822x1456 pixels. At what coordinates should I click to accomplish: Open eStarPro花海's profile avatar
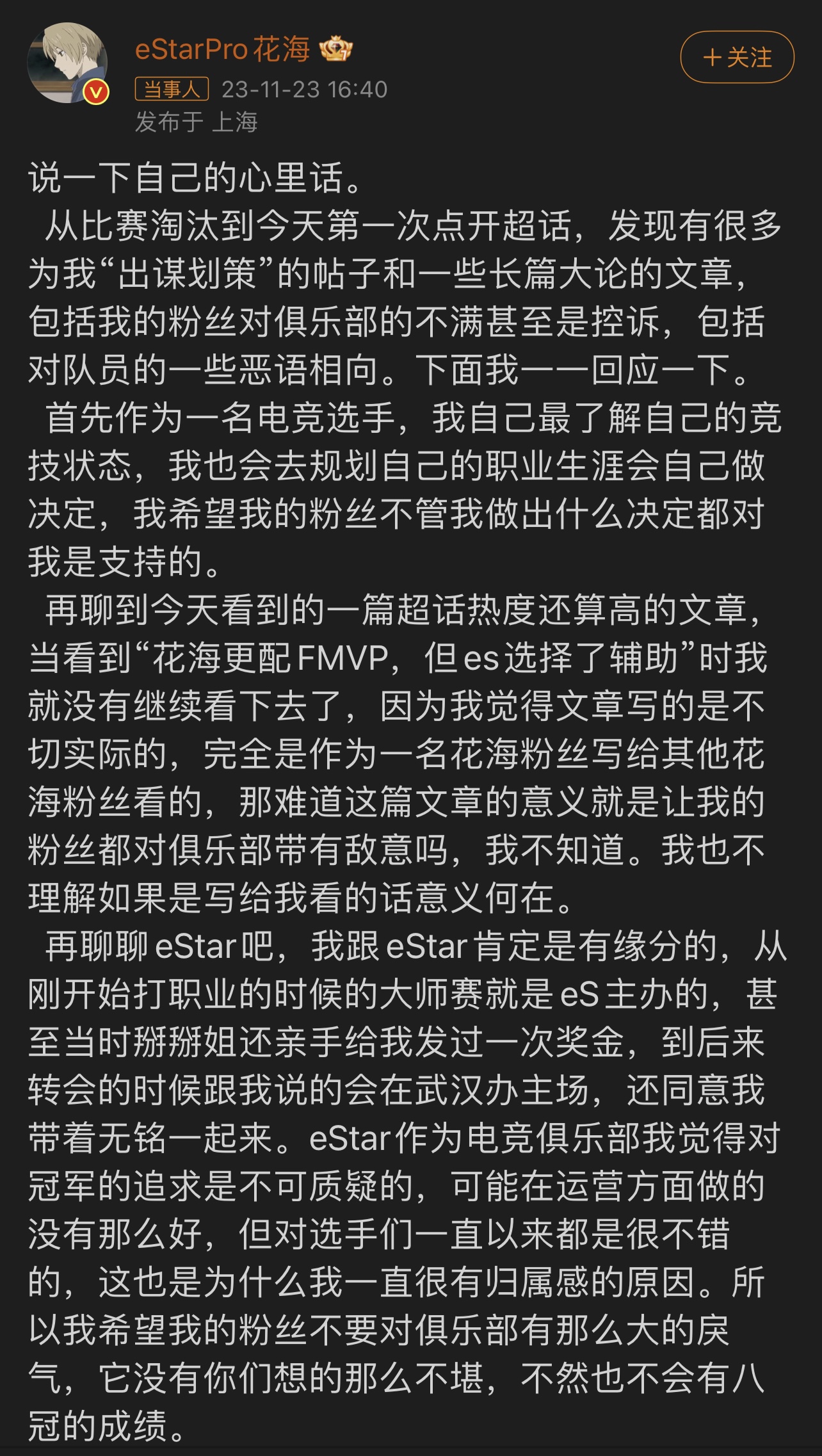tap(67, 63)
